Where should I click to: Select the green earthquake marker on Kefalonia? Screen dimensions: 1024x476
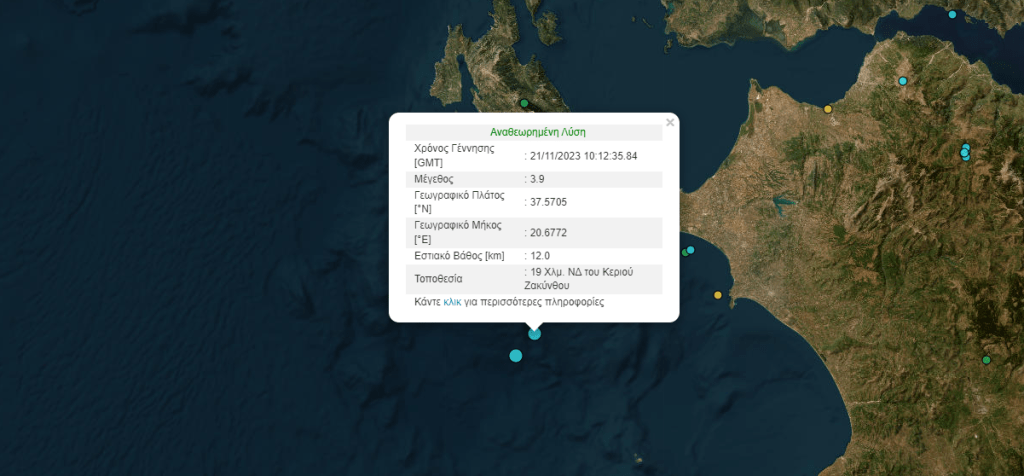tap(523, 103)
